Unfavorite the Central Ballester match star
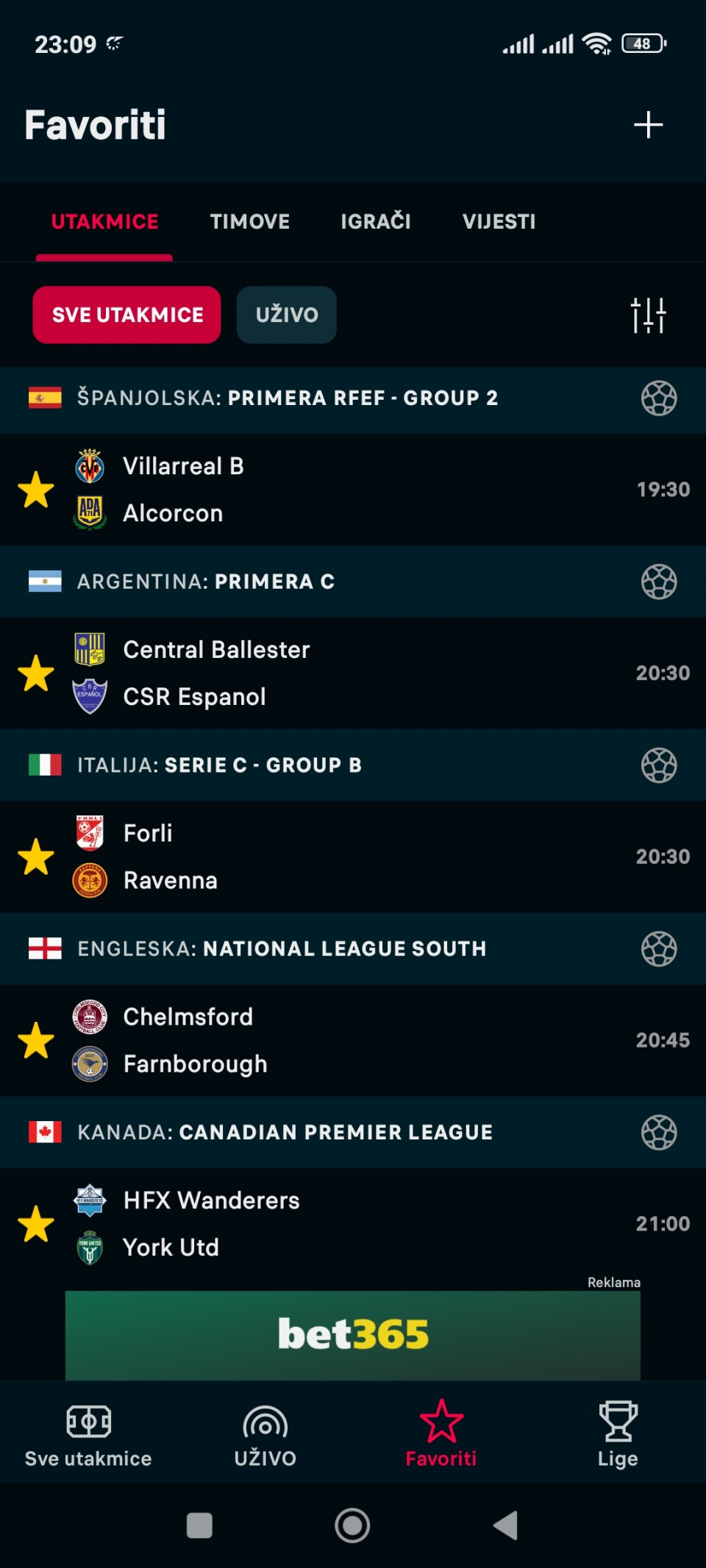The width and height of the screenshot is (706, 1568). pyautogui.click(x=36, y=673)
